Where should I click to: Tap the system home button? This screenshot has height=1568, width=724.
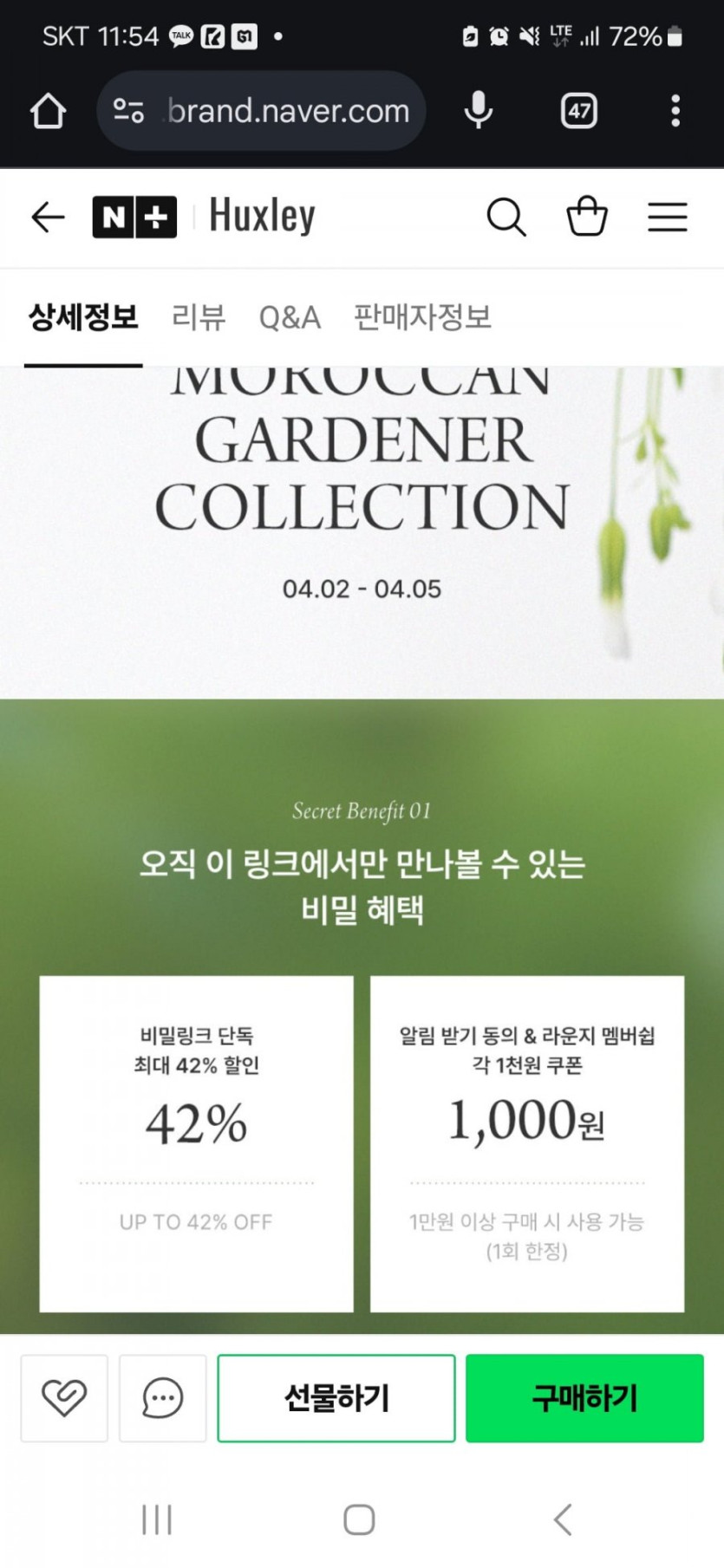(359, 1519)
